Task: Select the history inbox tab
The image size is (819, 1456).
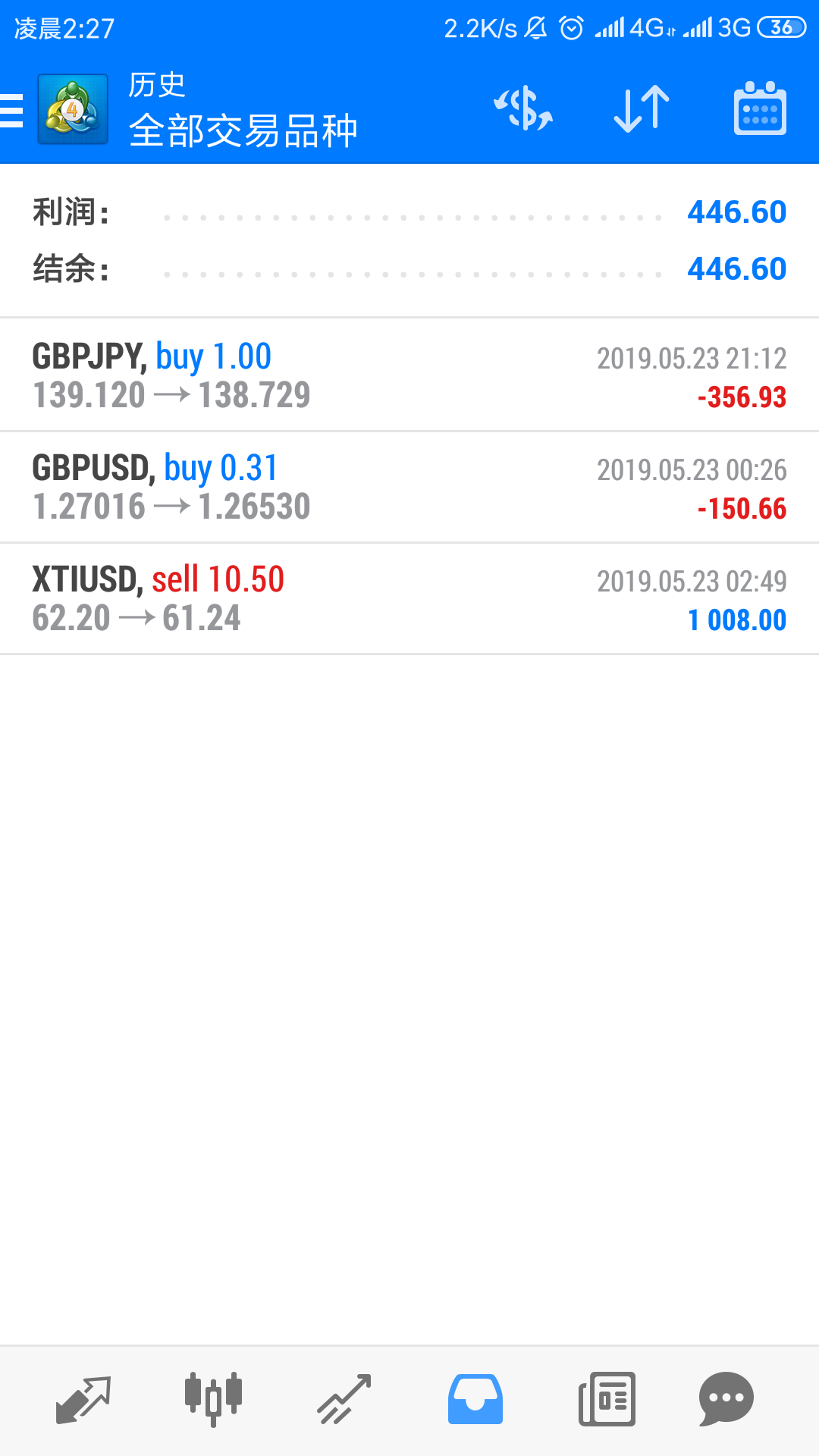Action: click(475, 1399)
